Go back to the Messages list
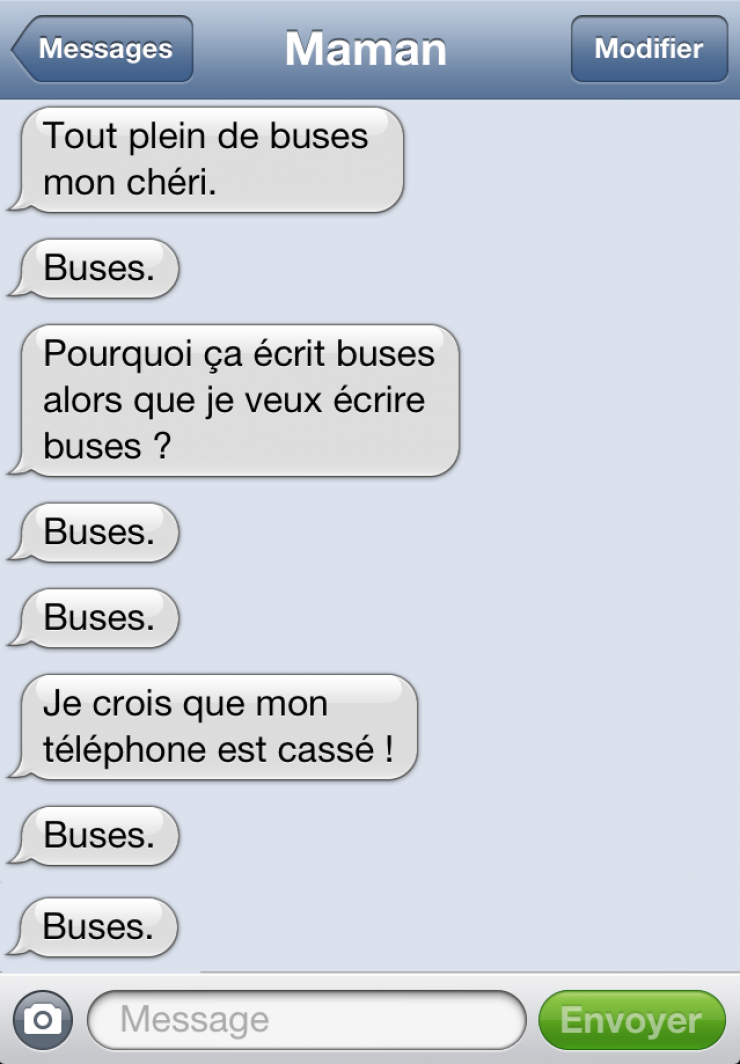Image resolution: width=740 pixels, height=1064 pixels. click(x=102, y=49)
